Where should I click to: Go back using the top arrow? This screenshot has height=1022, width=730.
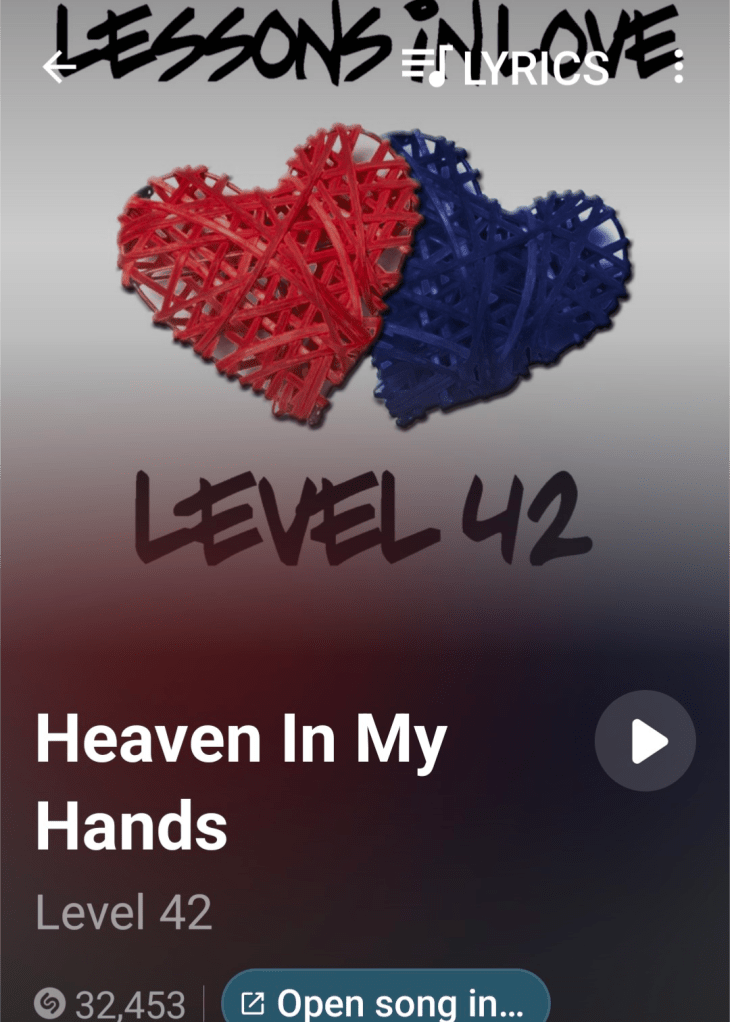[x=60, y=67]
